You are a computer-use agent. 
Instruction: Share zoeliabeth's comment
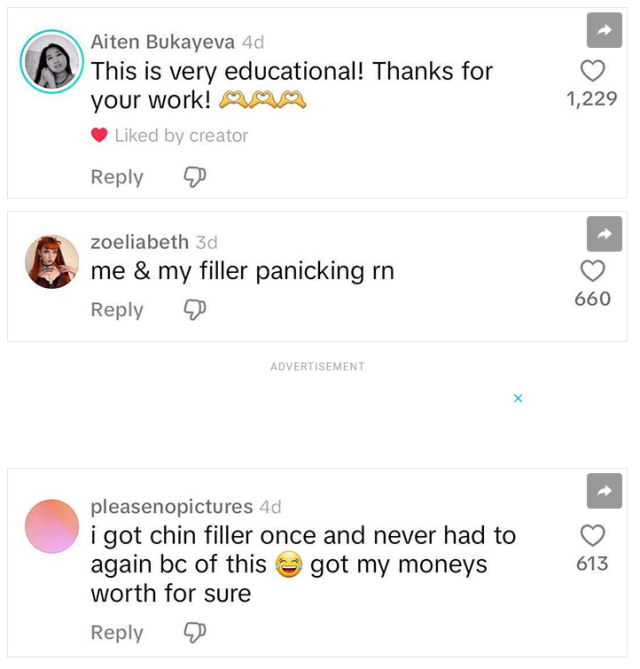[x=604, y=233]
